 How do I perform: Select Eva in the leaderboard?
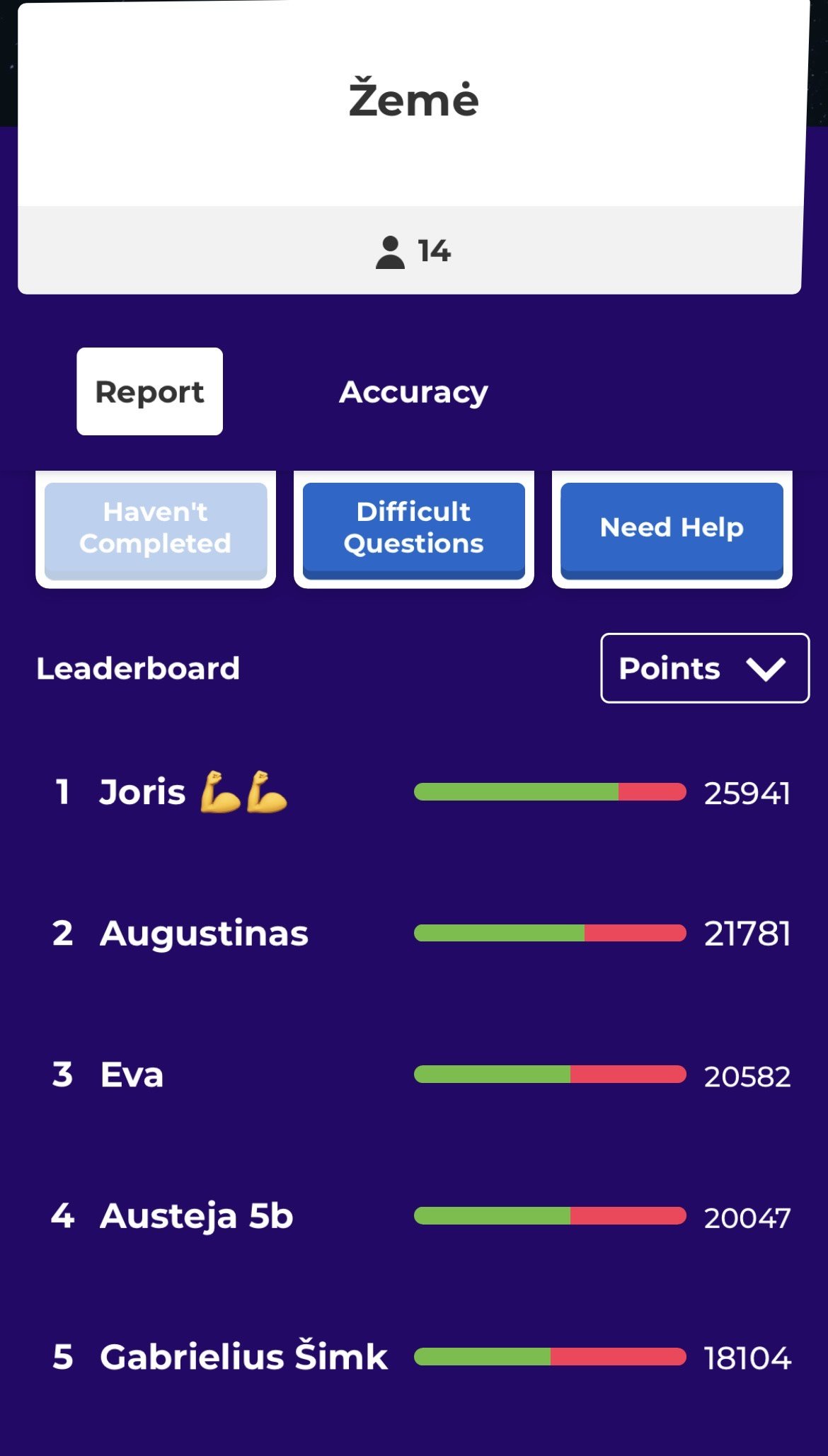click(414, 1074)
